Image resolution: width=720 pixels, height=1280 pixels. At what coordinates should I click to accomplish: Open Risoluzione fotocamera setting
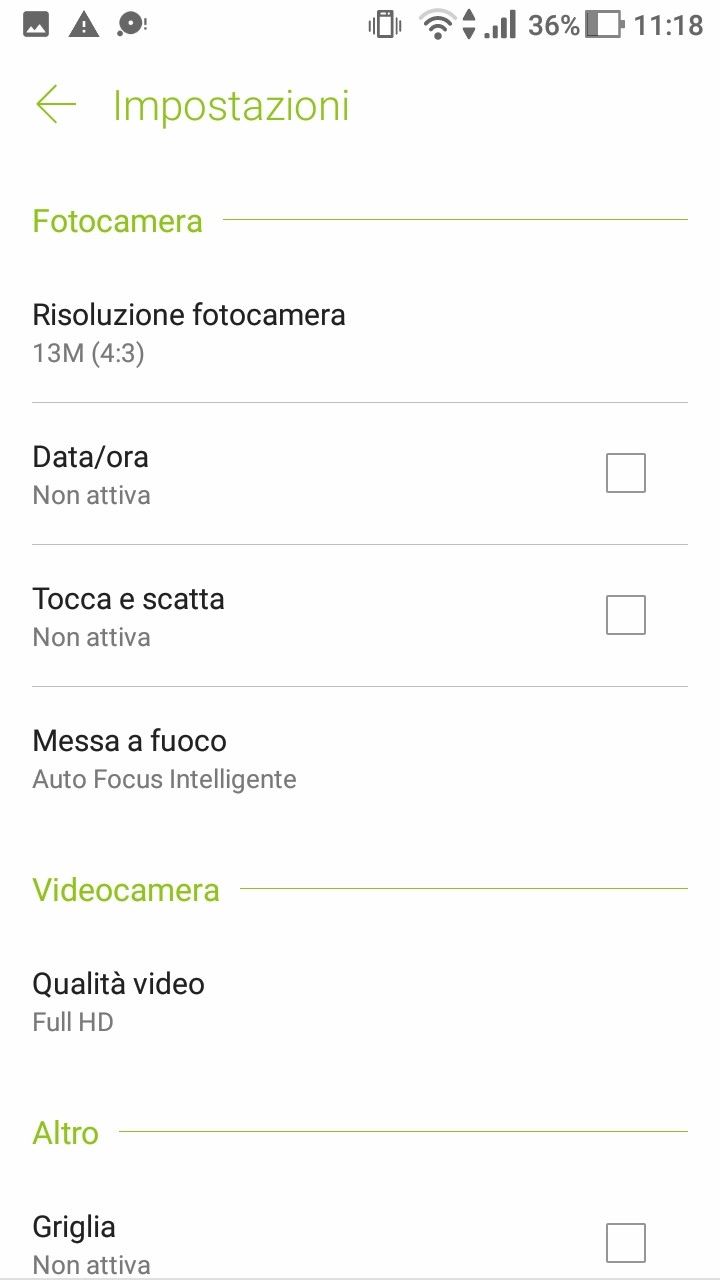click(x=189, y=332)
